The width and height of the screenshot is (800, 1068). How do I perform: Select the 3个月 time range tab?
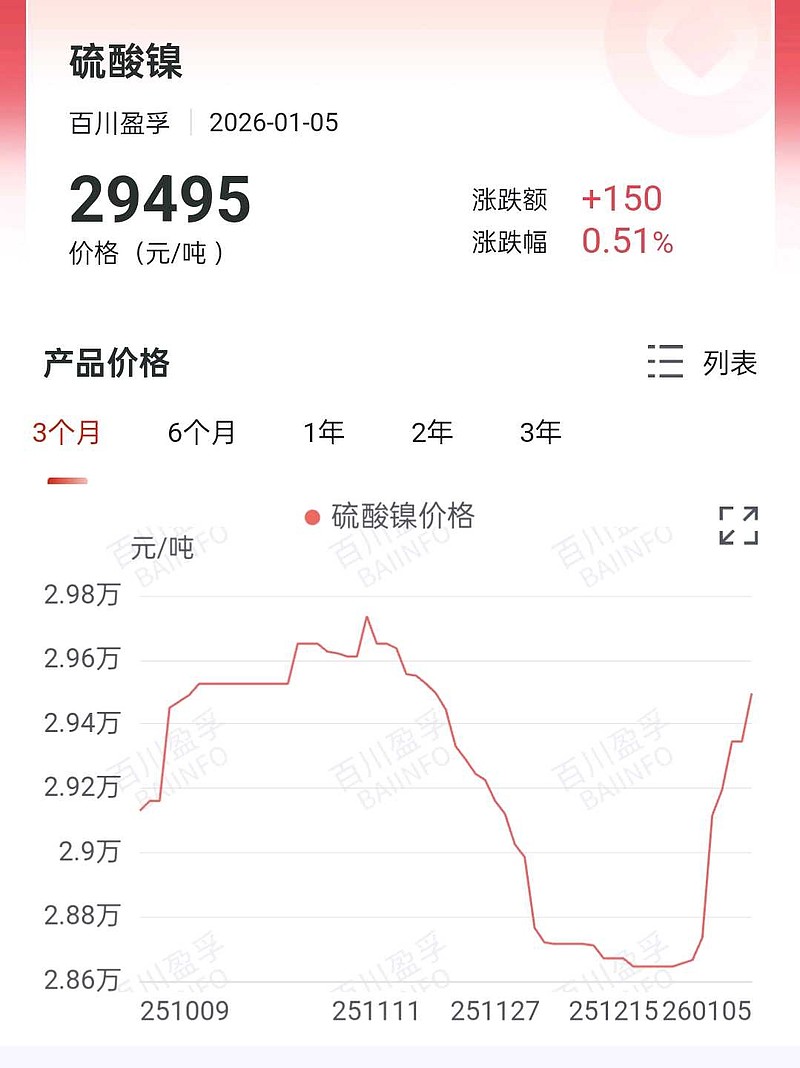[x=64, y=433]
